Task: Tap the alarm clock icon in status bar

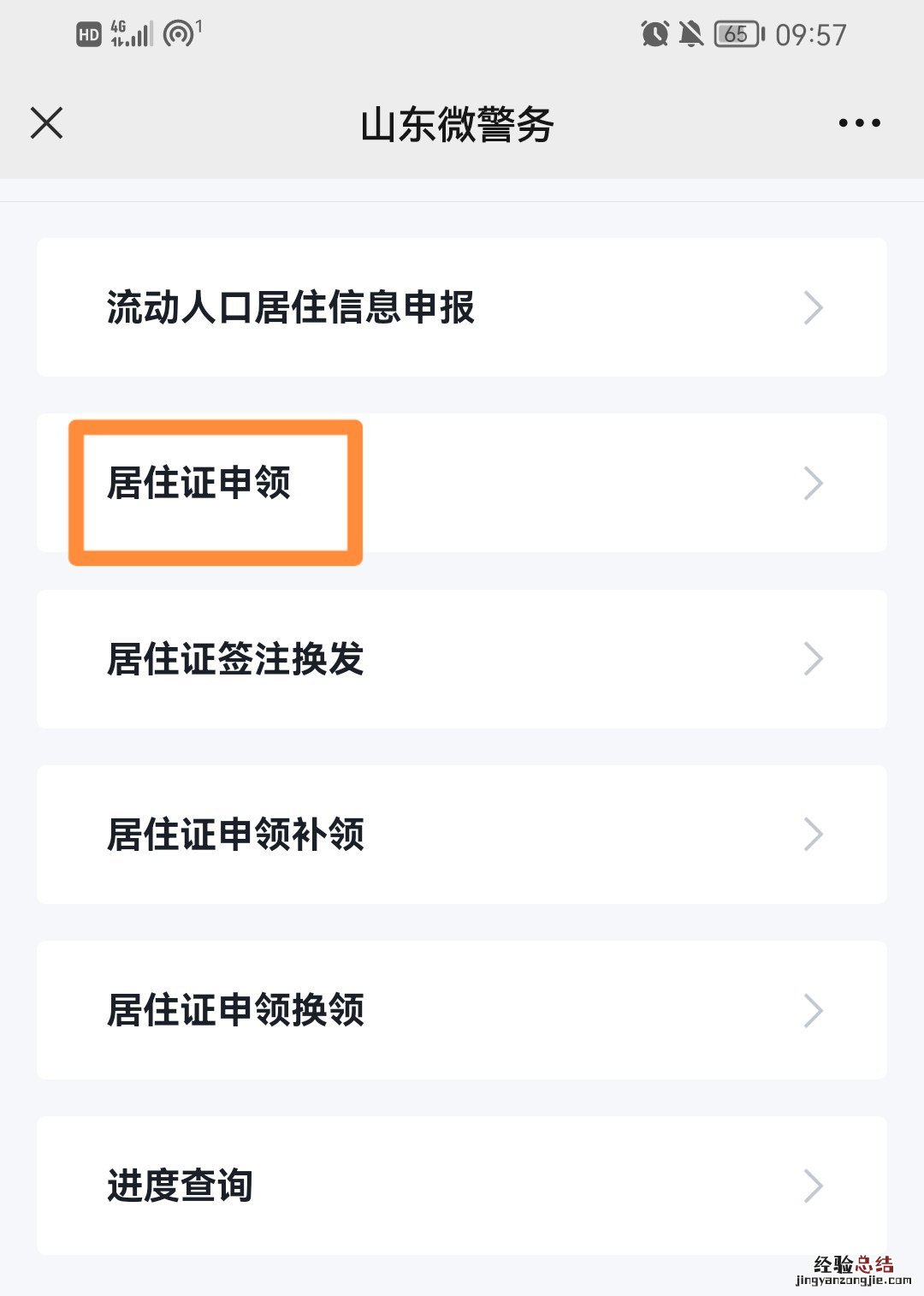Action: [x=654, y=33]
